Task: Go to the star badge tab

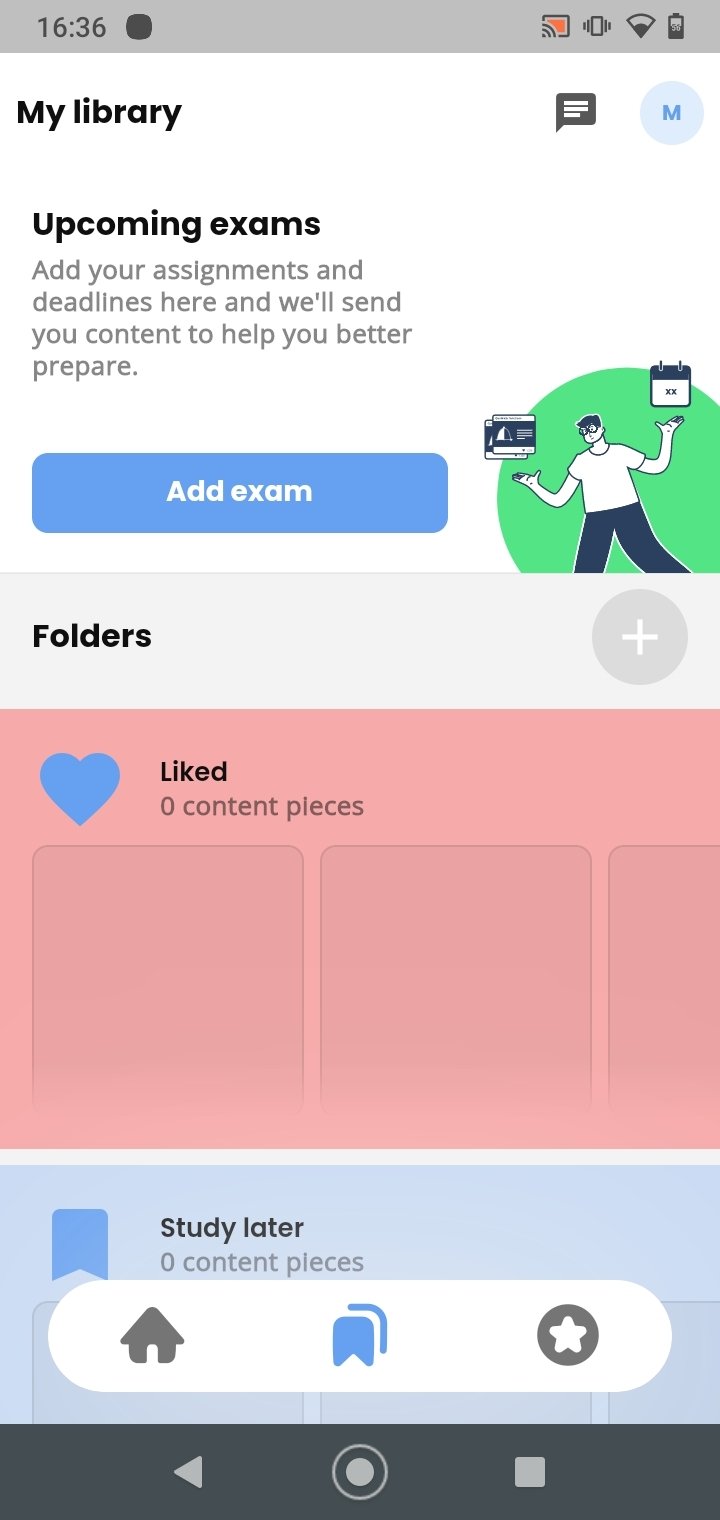Action: pos(567,1336)
